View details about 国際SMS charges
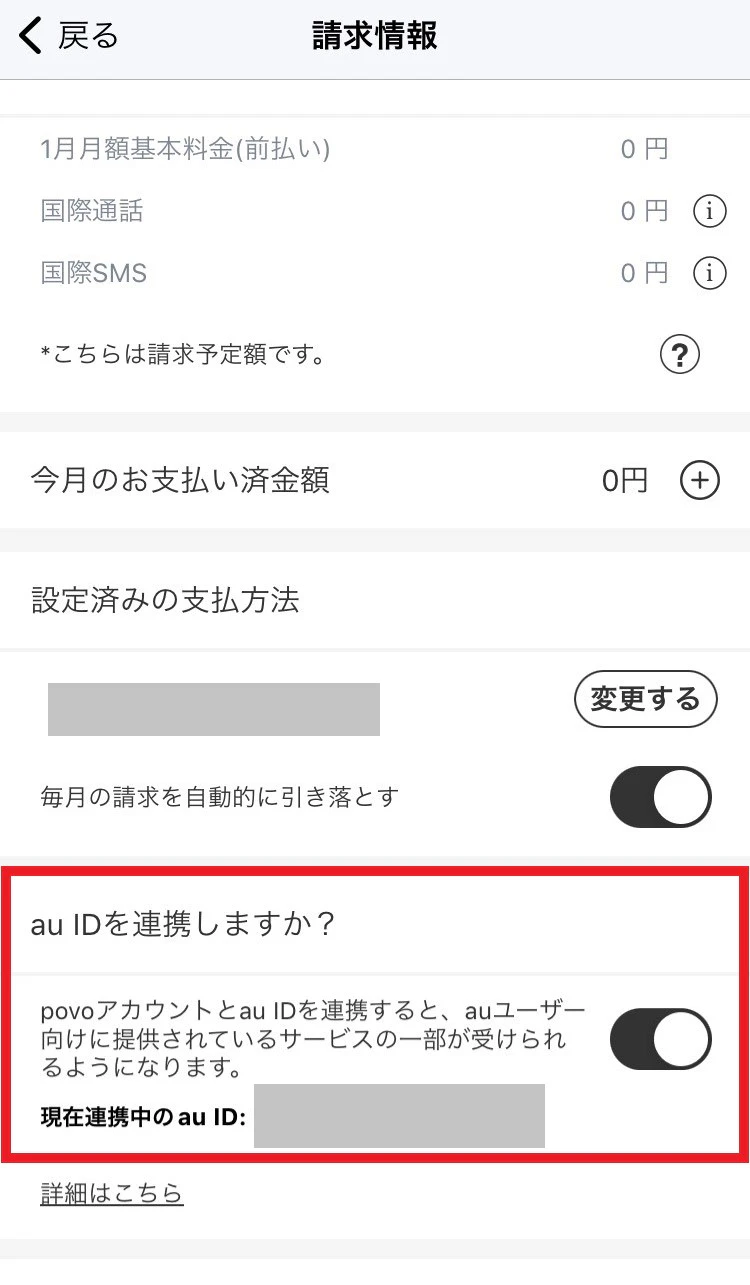The image size is (750, 1285). [710, 273]
